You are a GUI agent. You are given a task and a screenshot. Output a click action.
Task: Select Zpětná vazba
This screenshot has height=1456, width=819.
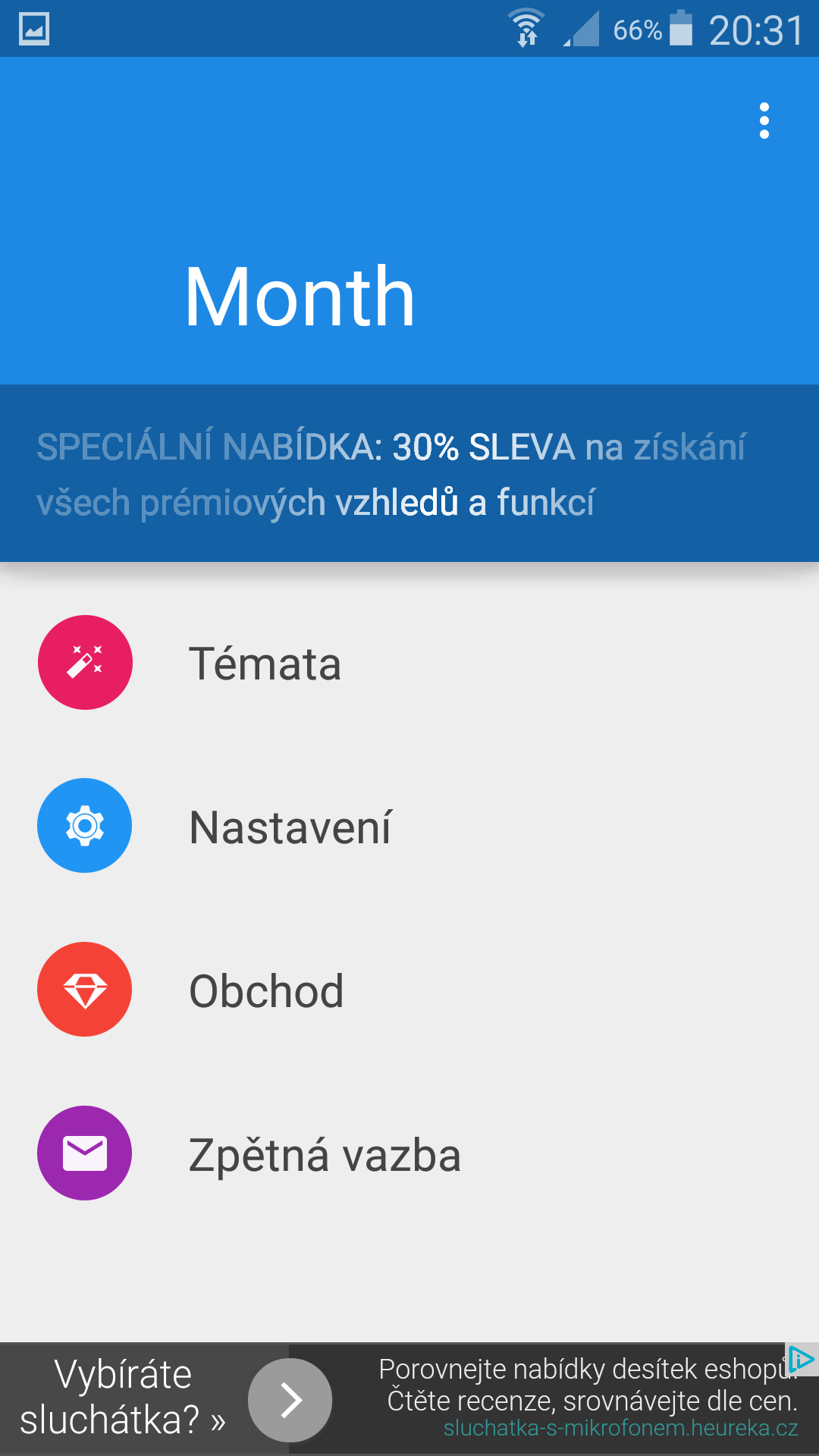[409, 1153]
